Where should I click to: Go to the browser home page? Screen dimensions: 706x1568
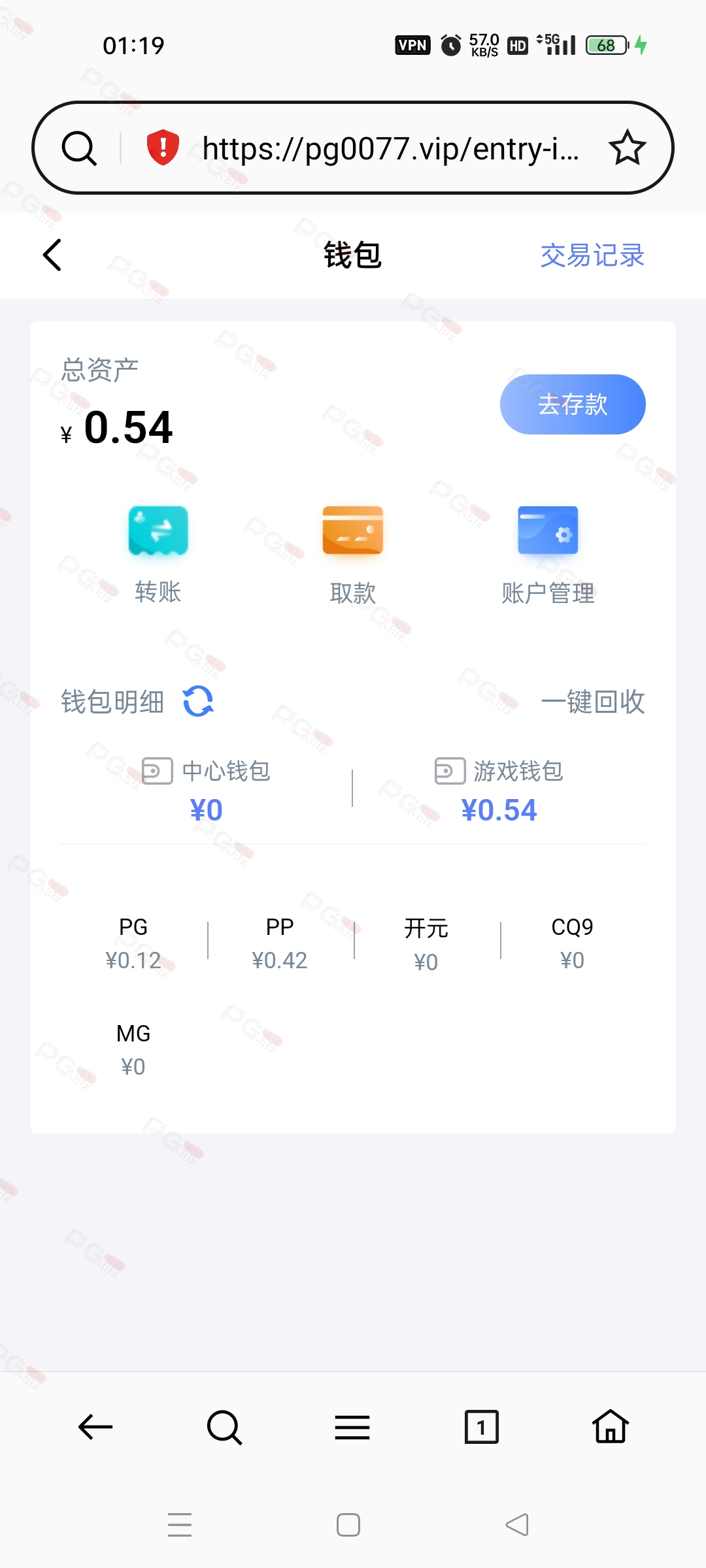click(611, 1426)
